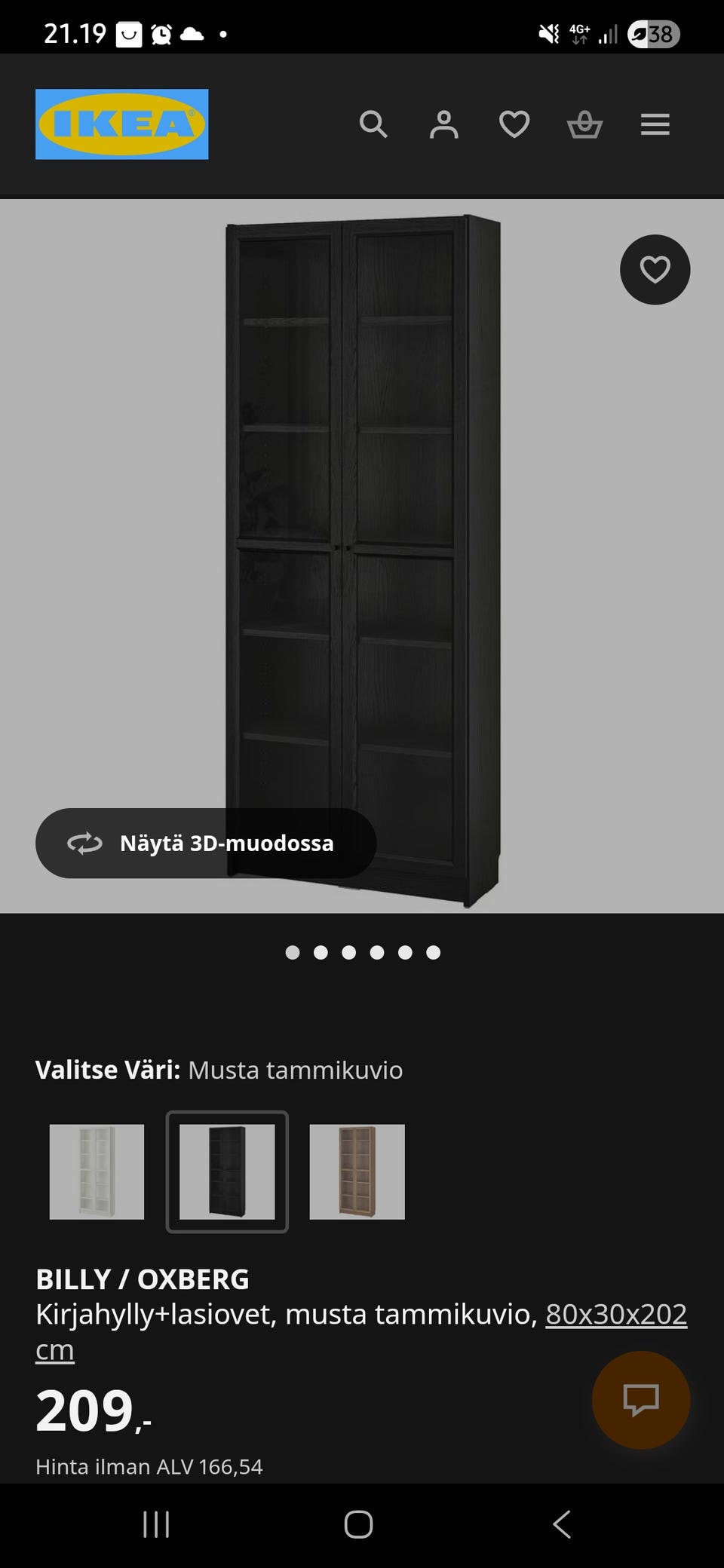The image size is (724, 1568).
Task: Open the hamburger navigation menu
Action: [x=655, y=124]
